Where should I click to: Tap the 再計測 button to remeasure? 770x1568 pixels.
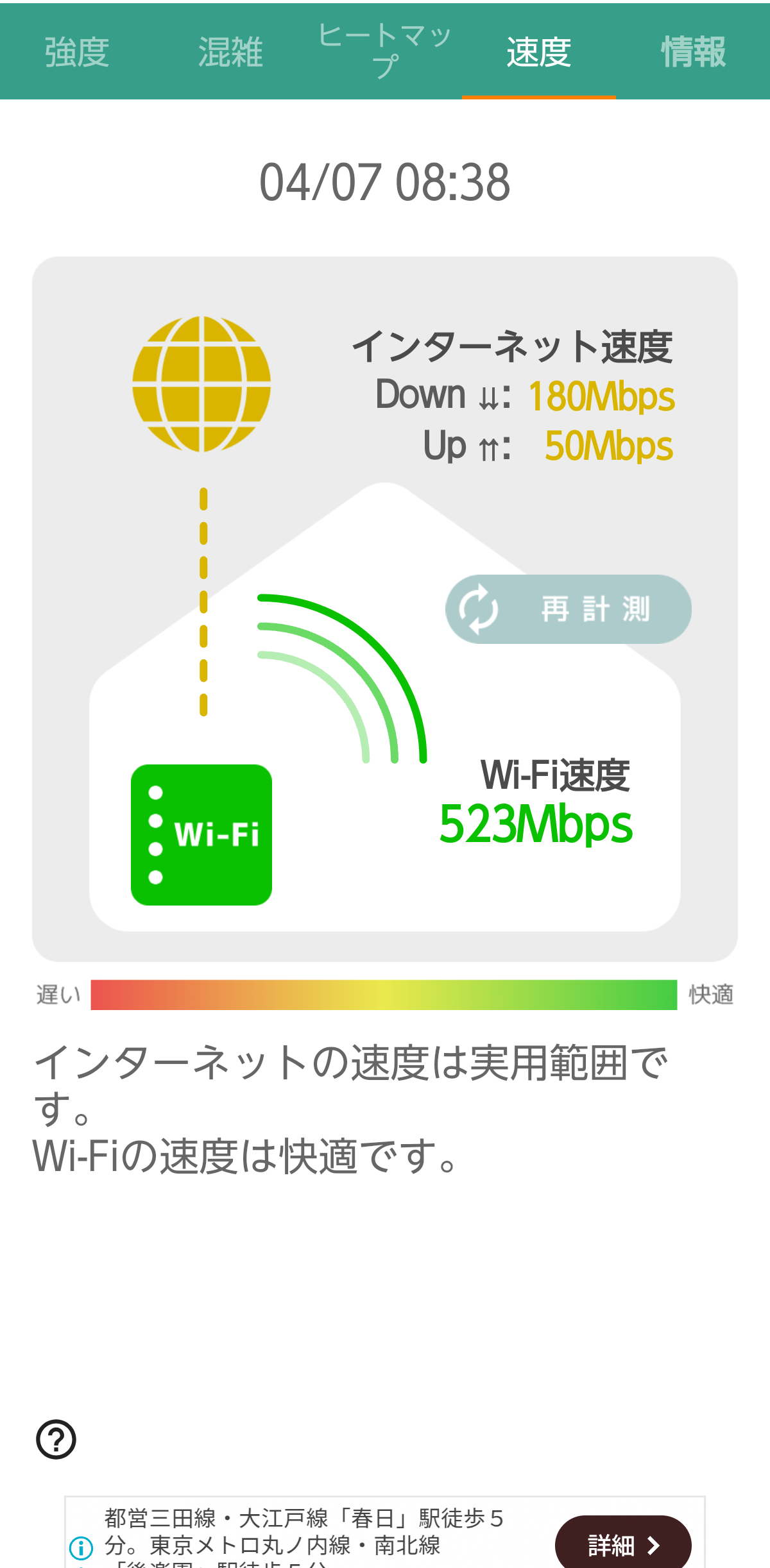(x=569, y=609)
